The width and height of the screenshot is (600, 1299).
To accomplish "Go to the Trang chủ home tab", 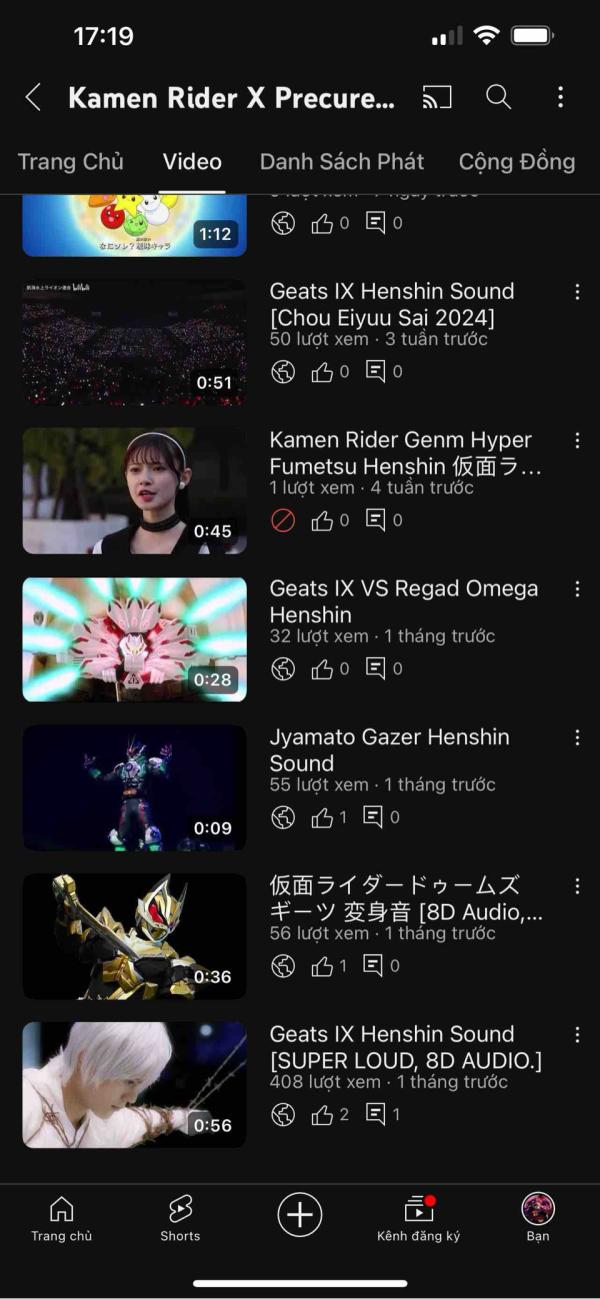I will point(61,1219).
